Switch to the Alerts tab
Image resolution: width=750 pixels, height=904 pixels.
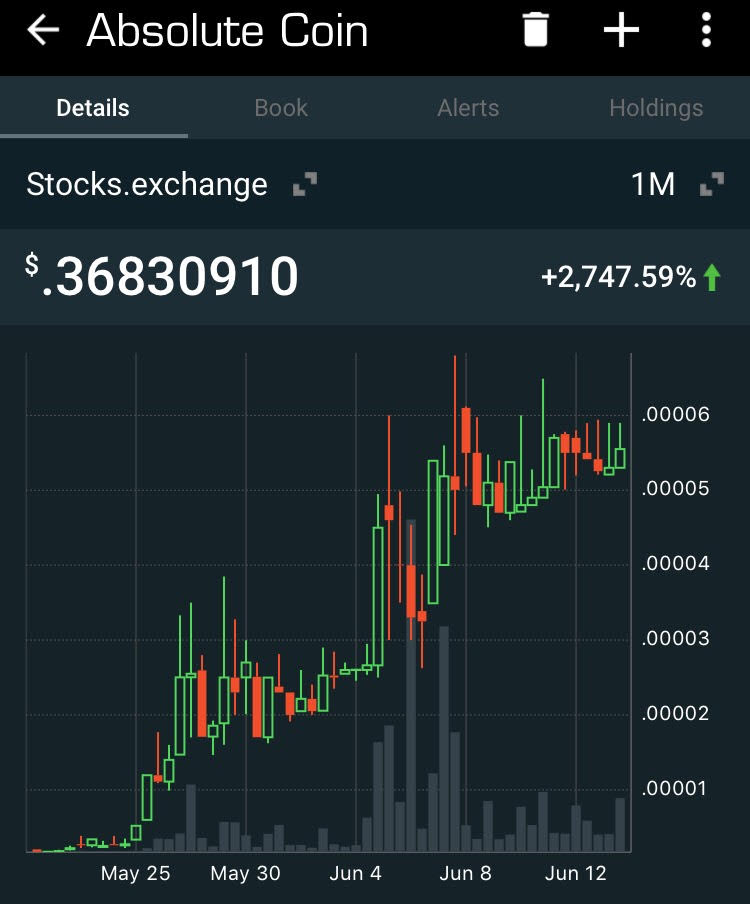(468, 108)
